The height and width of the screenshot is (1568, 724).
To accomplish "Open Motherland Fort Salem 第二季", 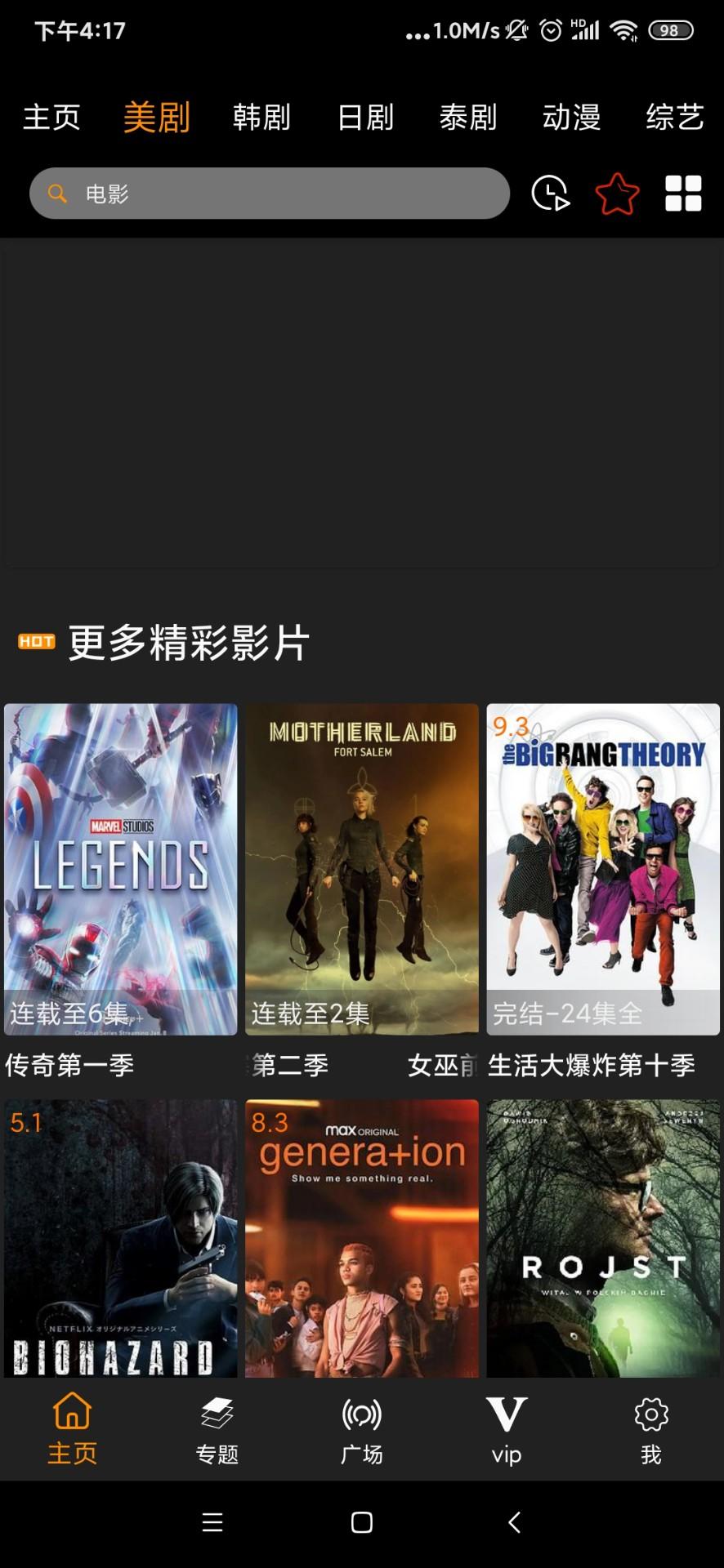I will (x=362, y=870).
